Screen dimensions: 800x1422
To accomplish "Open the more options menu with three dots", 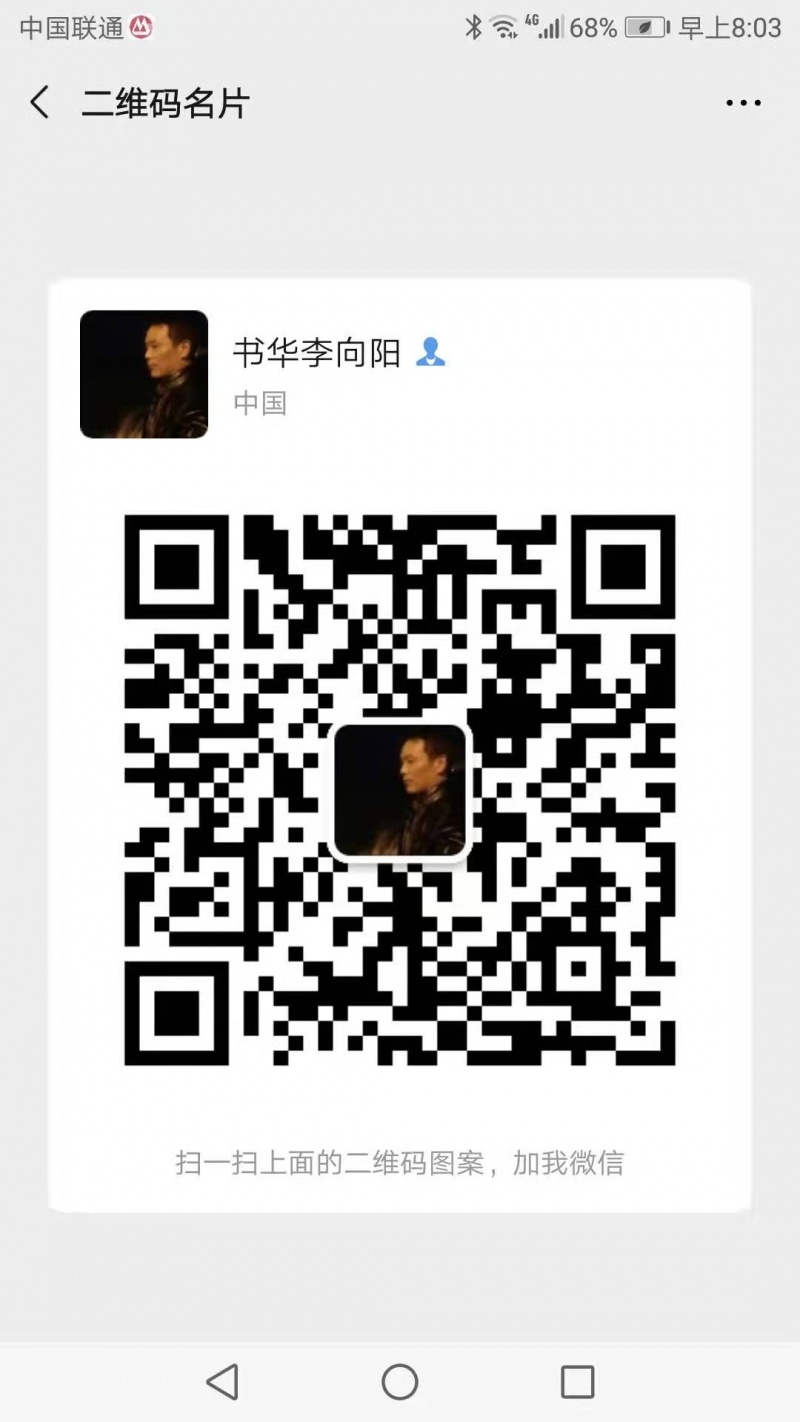I will pyautogui.click(x=742, y=102).
